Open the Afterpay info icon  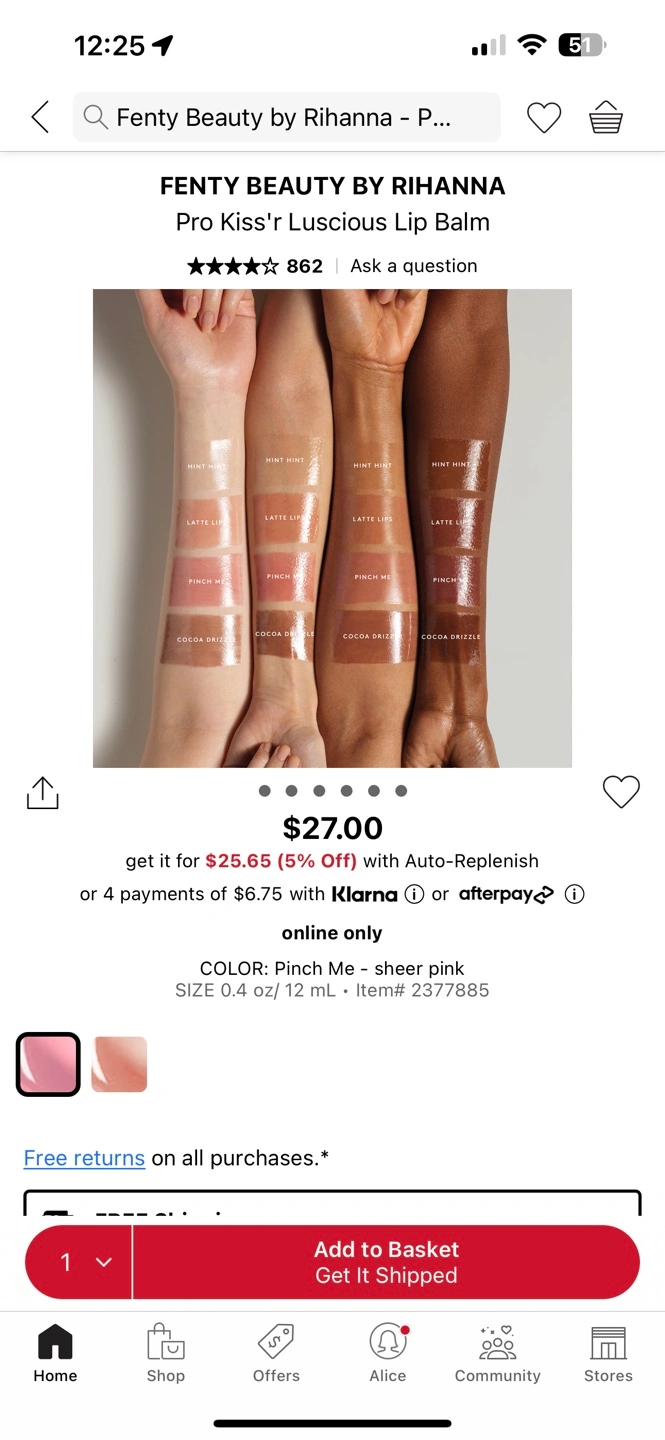tap(575, 894)
